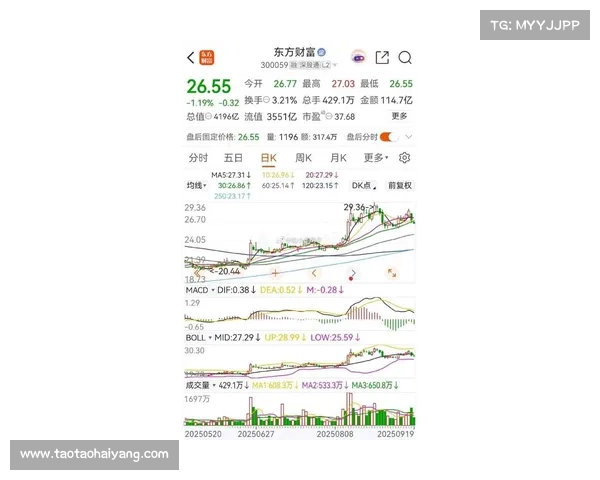Tap the DK点 button
Viewport: 600px width, 480px height.
tap(365, 186)
